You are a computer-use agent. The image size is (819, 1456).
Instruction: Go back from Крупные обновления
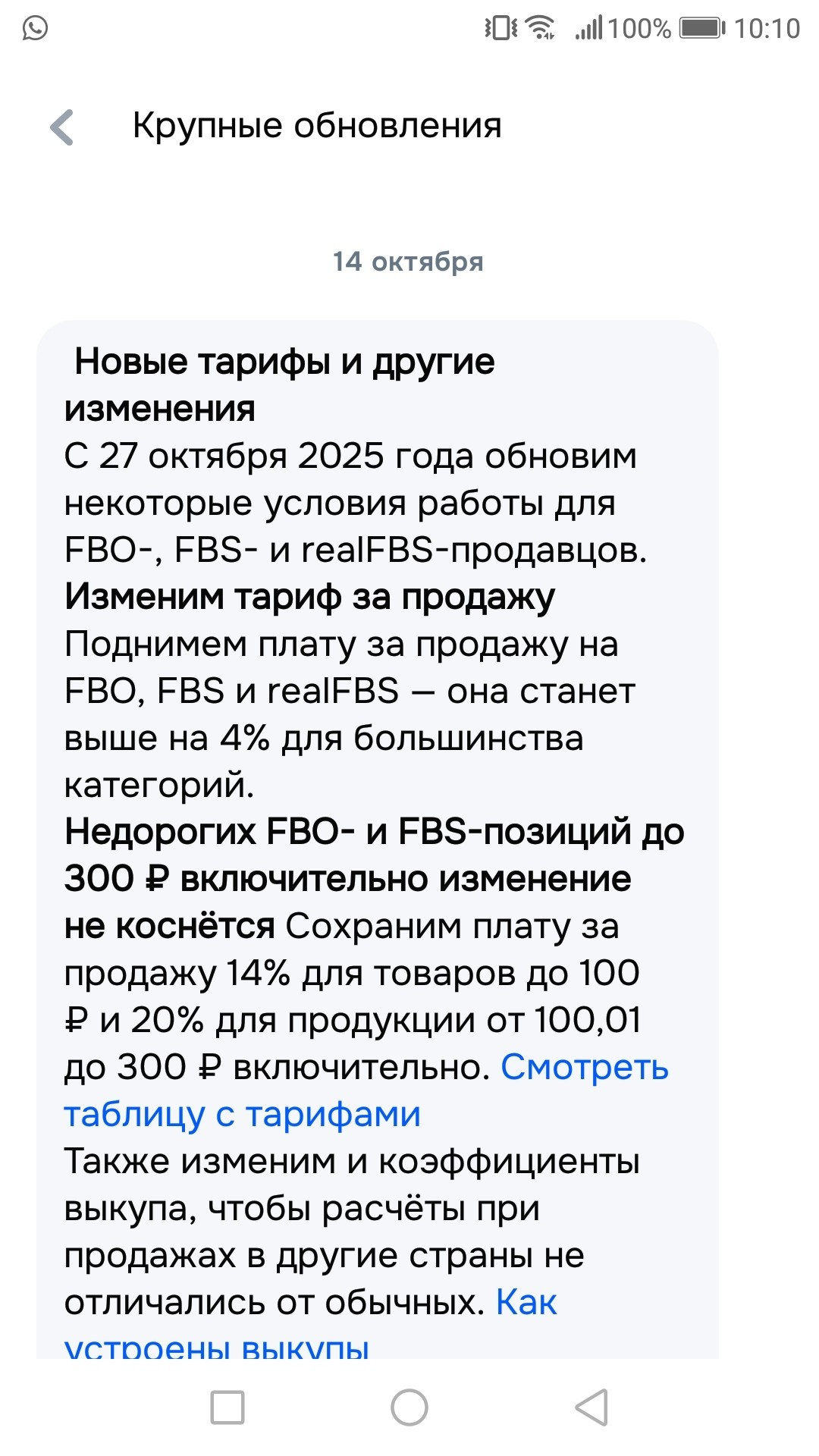pos(62,127)
